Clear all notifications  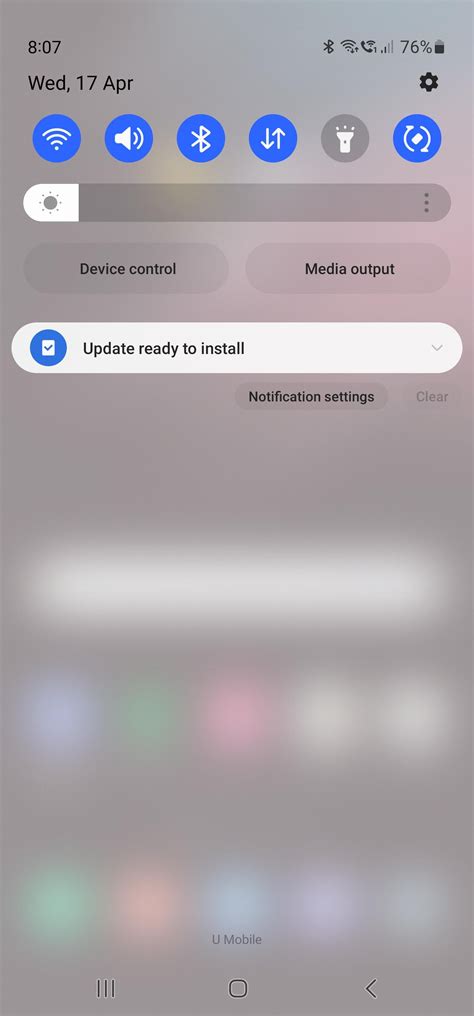tap(431, 397)
